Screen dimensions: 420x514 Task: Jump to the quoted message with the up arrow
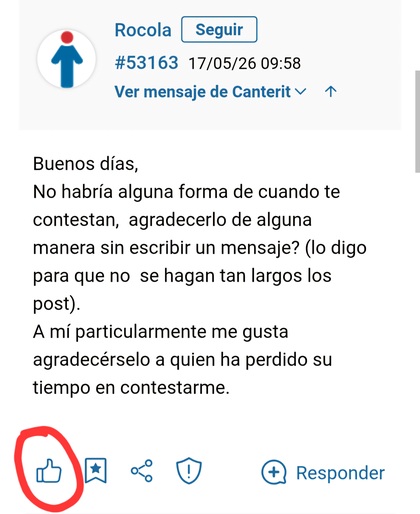click(331, 91)
